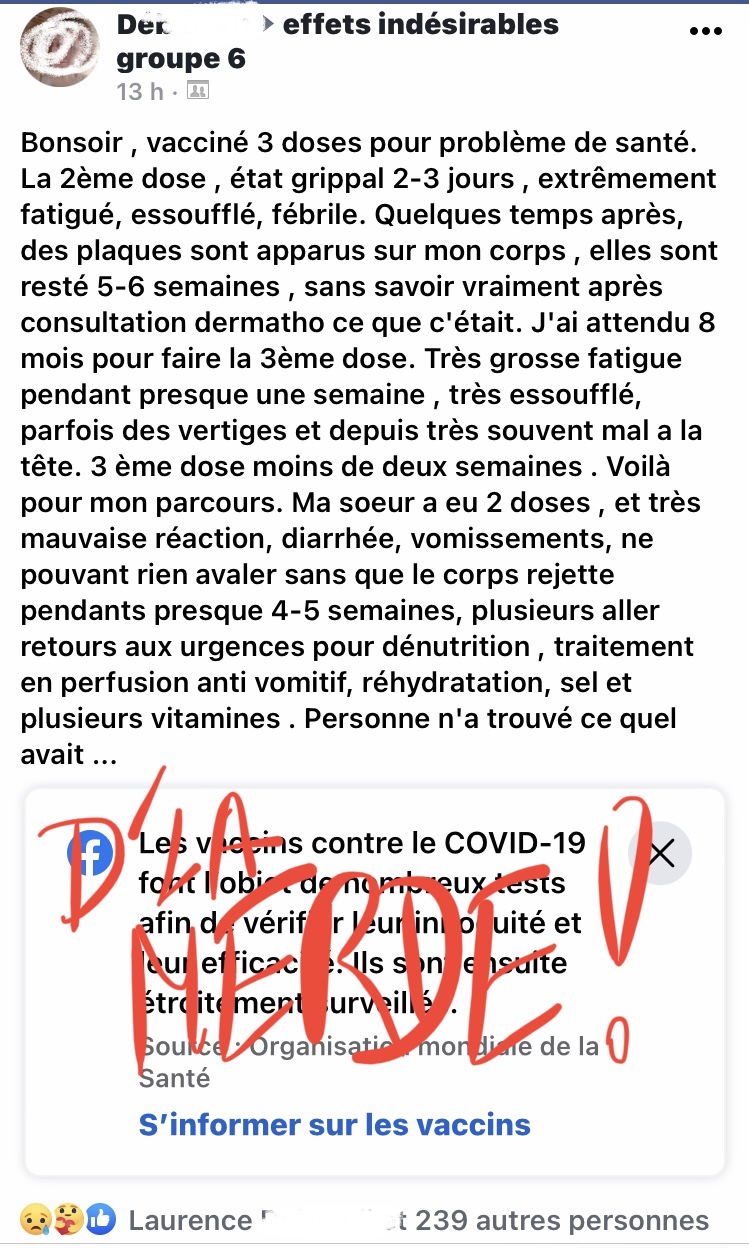Open the S'informer sur les vaccins link
This screenshot has height=1248, width=749.
coord(335,1124)
